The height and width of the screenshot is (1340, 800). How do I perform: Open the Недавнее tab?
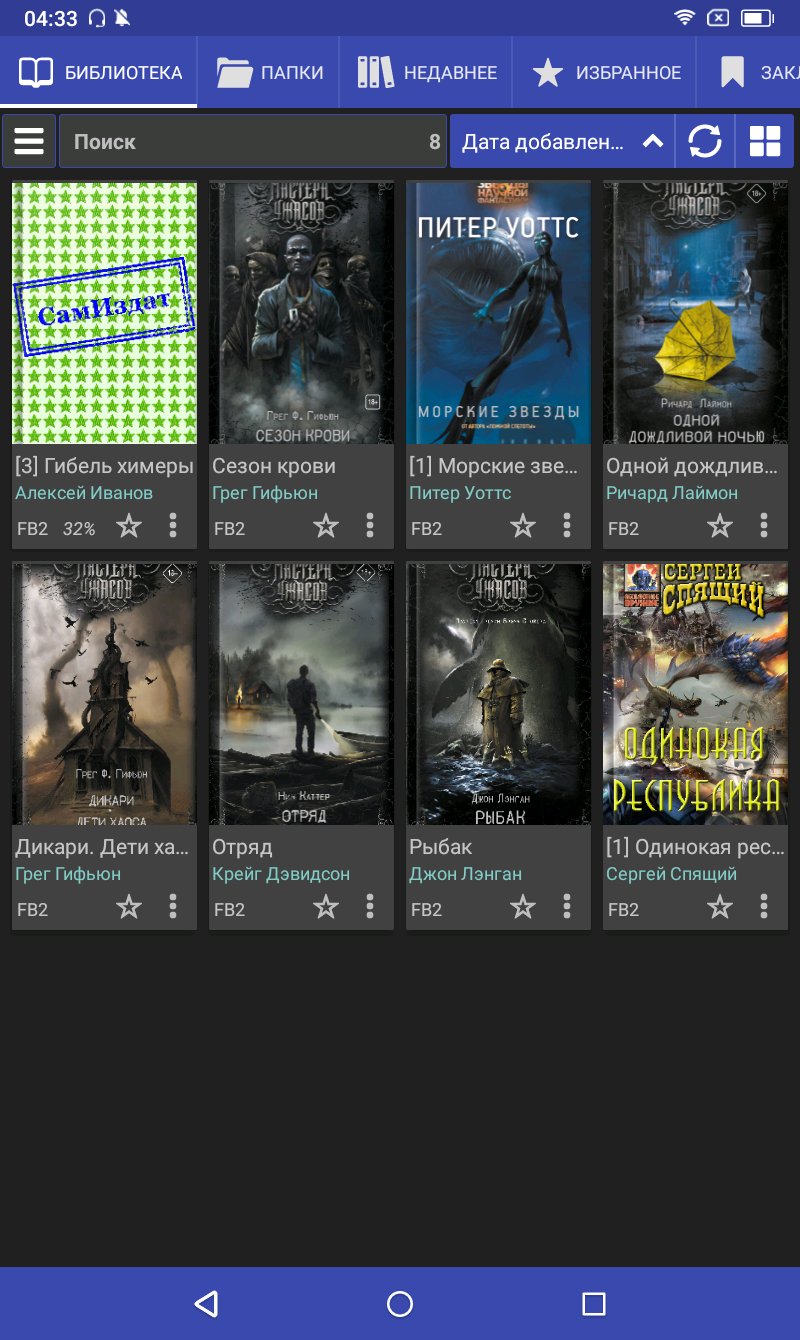click(x=426, y=73)
